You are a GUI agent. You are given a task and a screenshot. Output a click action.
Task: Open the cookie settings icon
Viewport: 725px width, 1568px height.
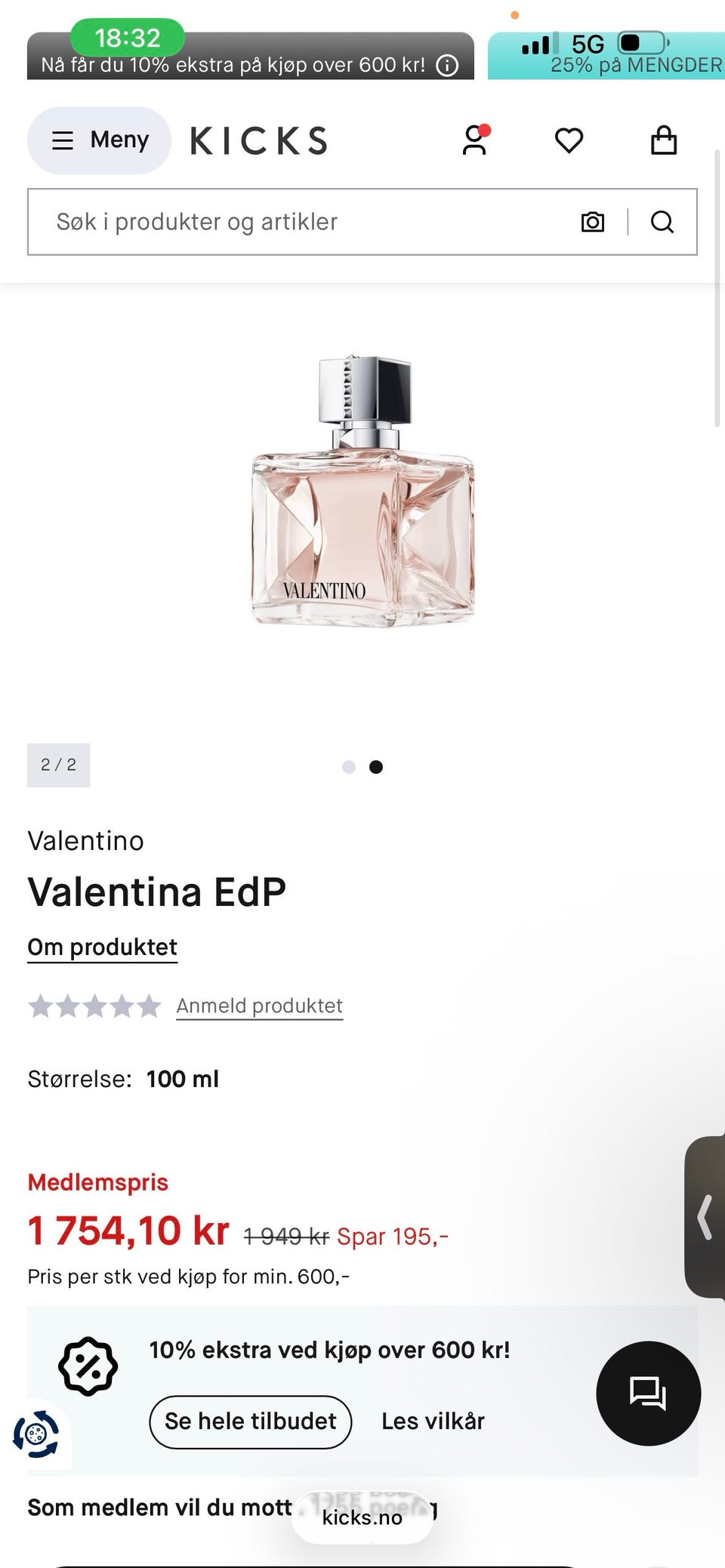[35, 1434]
